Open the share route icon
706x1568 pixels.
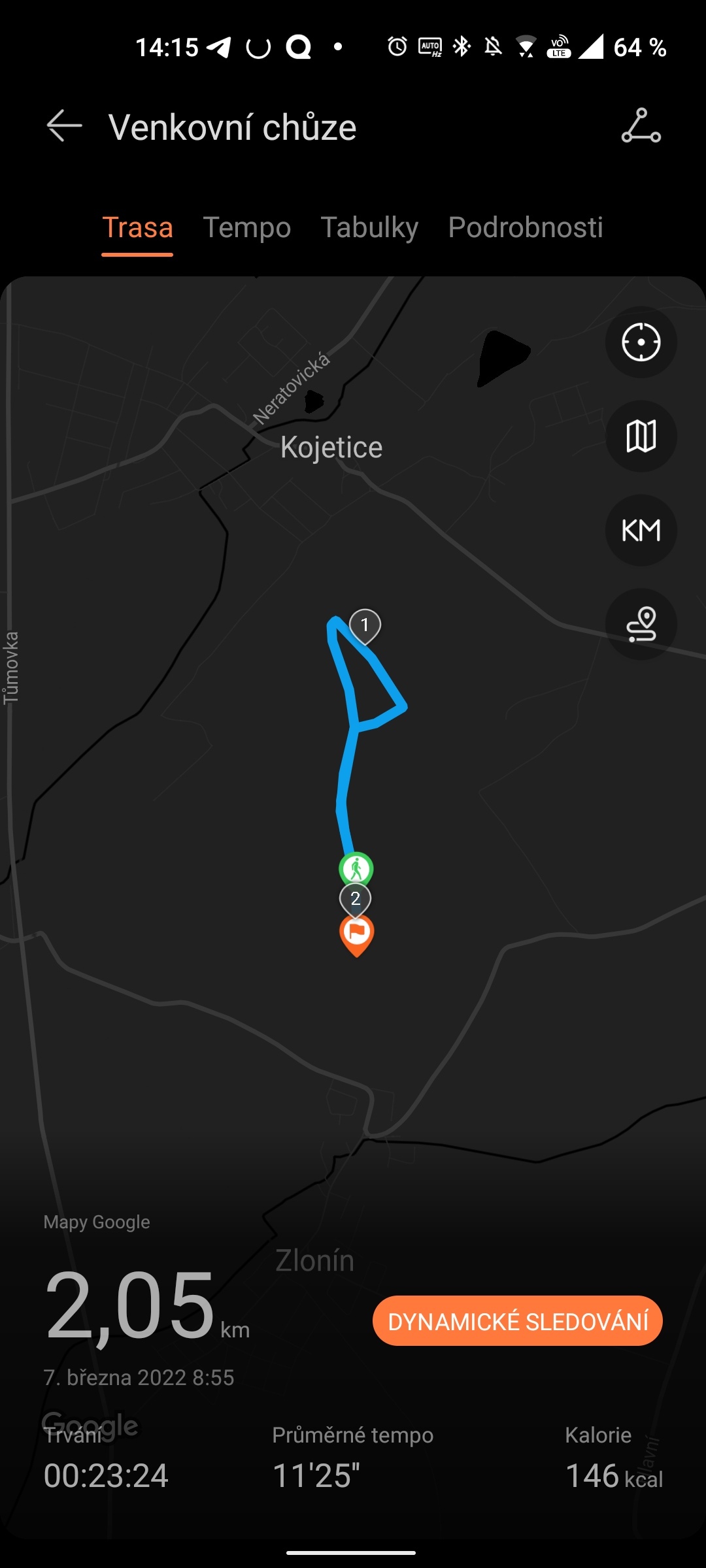(641, 126)
